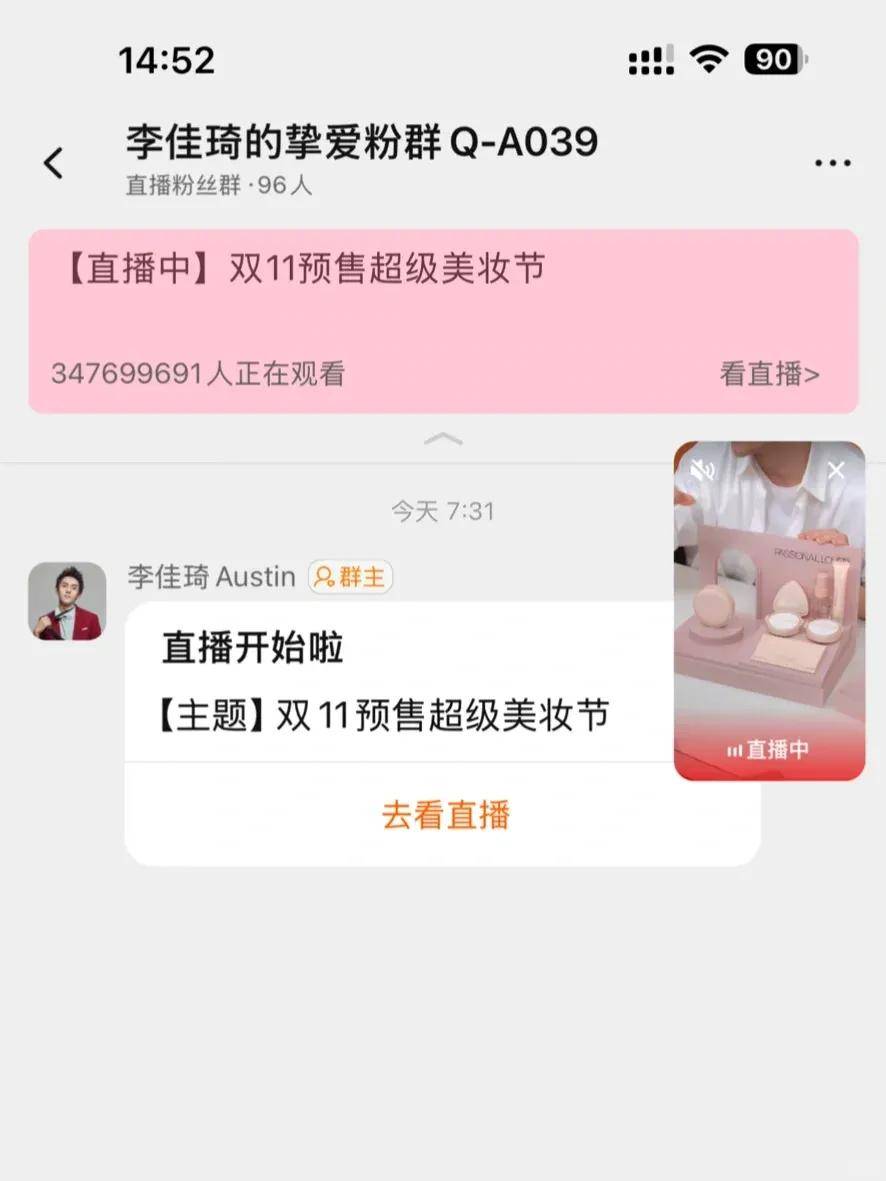Image resolution: width=886 pixels, height=1181 pixels.
Task: Open the group options via the three-dot menu
Action: tap(833, 162)
